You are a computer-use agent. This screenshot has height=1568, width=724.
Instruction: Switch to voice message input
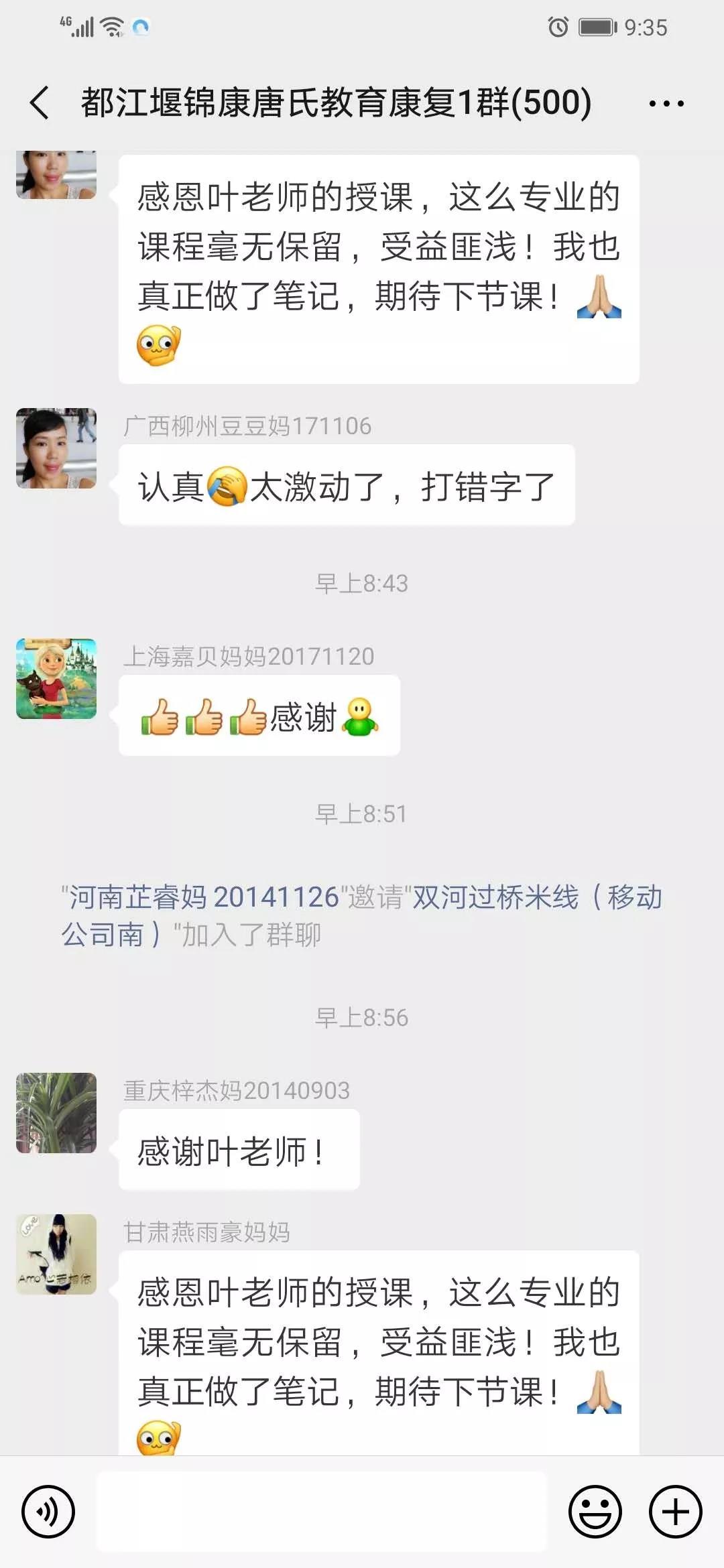click(48, 1512)
